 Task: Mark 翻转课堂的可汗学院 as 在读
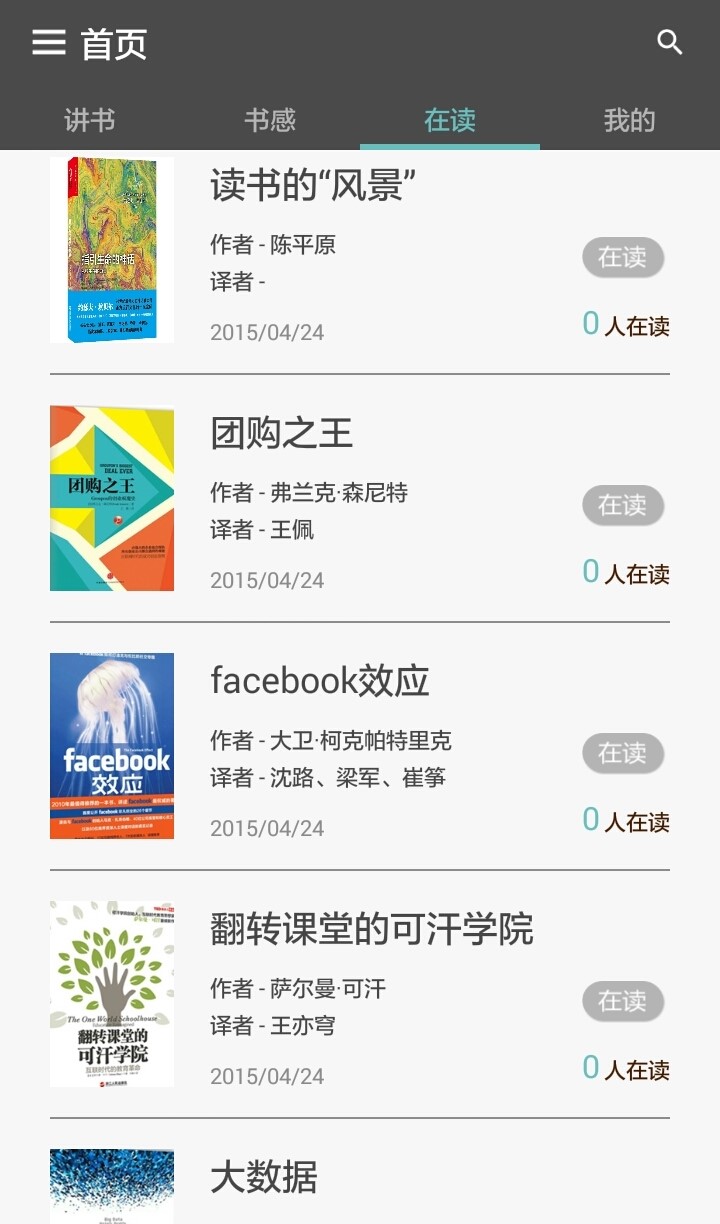click(x=623, y=1001)
